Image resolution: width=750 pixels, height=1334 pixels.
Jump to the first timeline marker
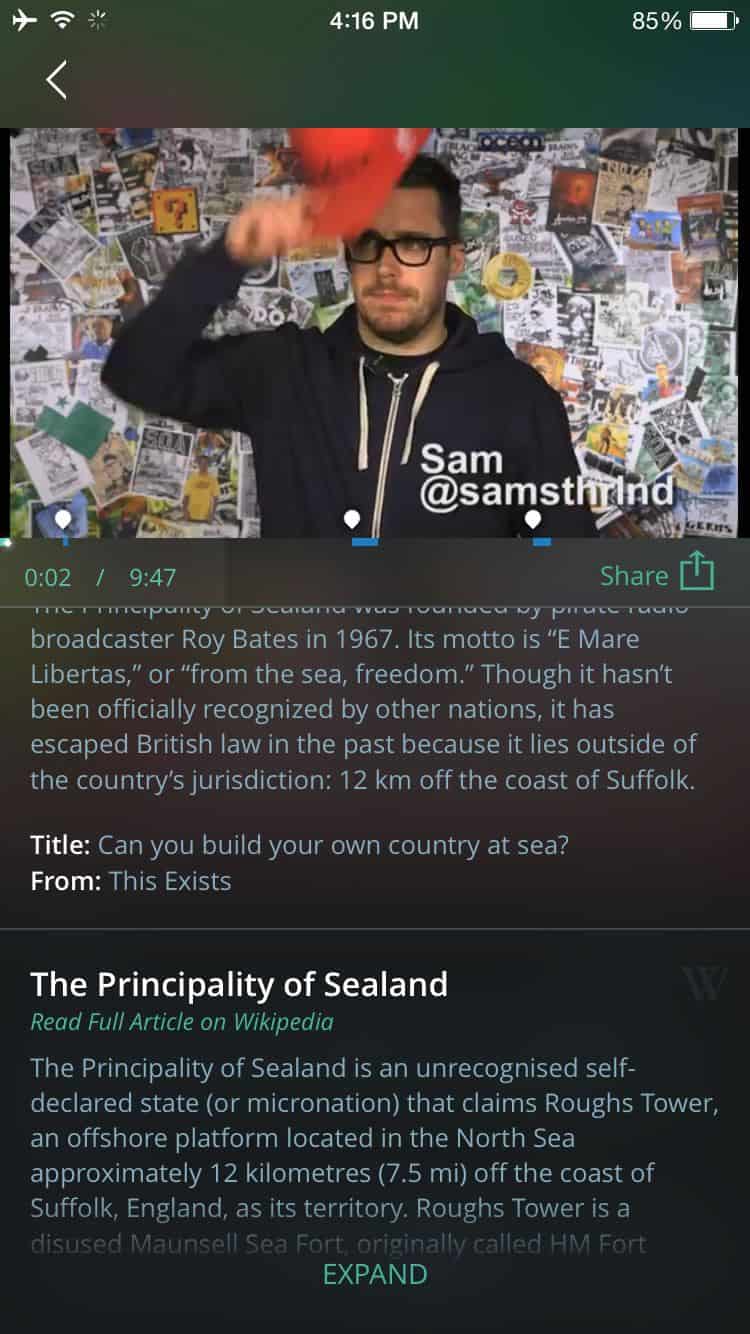point(64,520)
